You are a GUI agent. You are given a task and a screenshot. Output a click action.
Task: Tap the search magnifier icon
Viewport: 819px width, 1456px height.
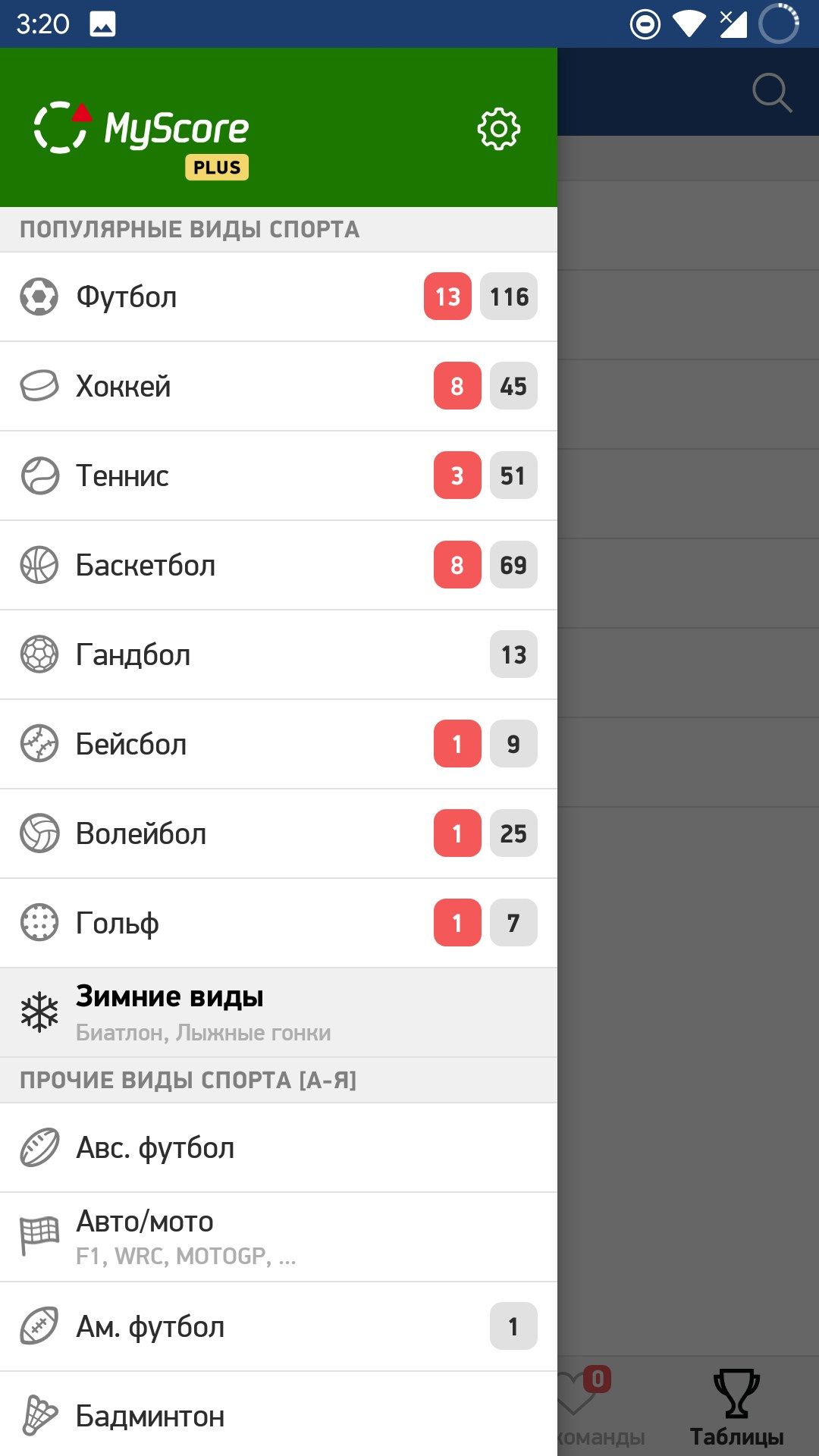coord(772,93)
